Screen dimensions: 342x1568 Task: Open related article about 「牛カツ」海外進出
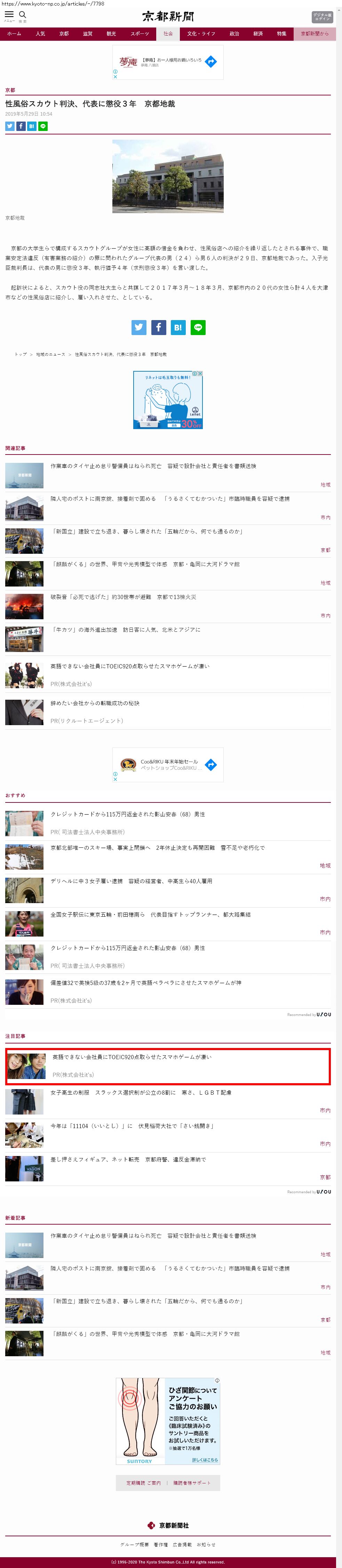[126, 629]
